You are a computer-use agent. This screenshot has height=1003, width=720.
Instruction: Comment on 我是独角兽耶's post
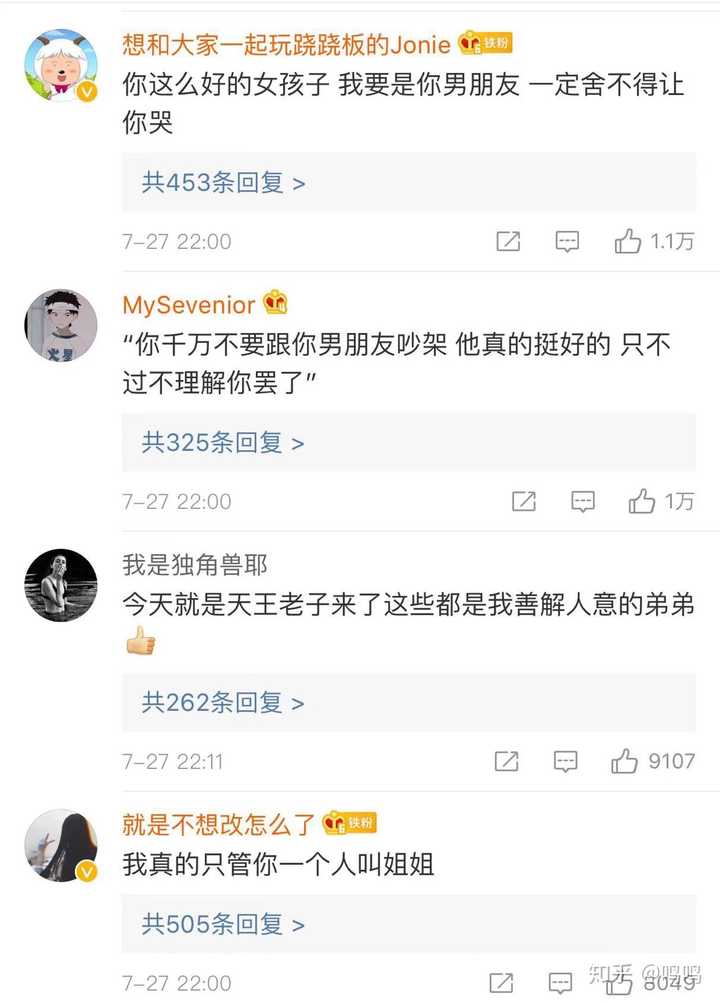pyautogui.click(x=565, y=761)
